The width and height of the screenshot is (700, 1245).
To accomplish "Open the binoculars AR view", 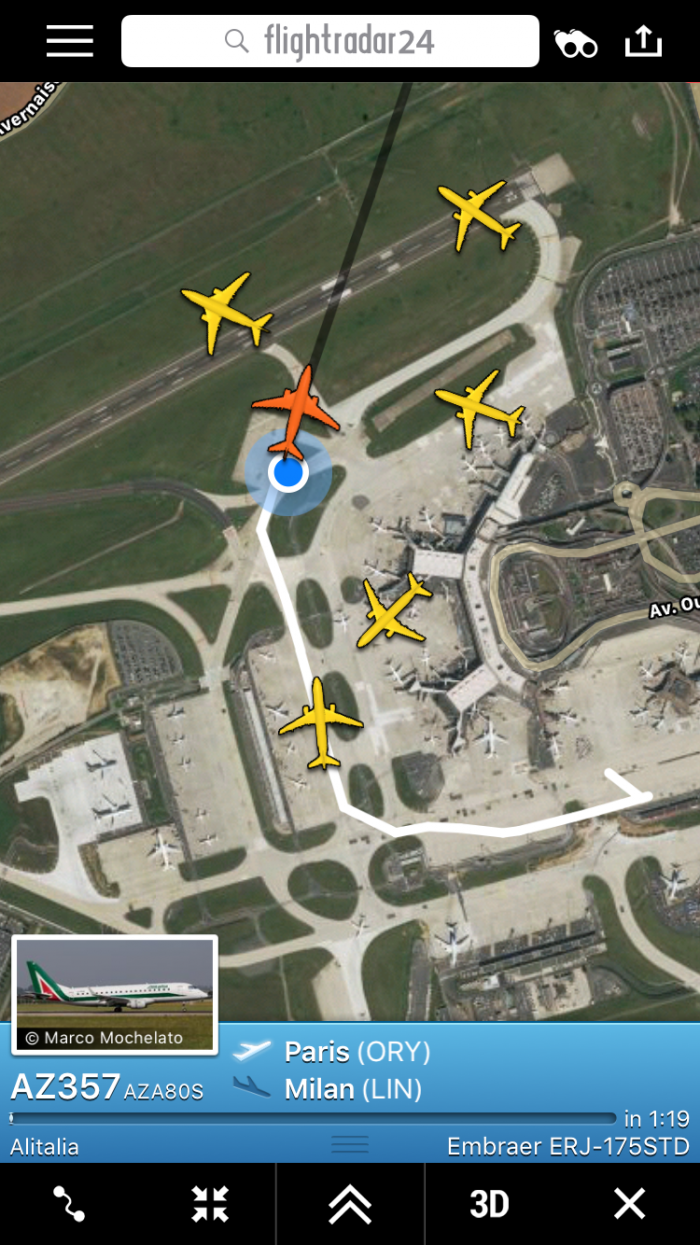I will pyautogui.click(x=576, y=43).
